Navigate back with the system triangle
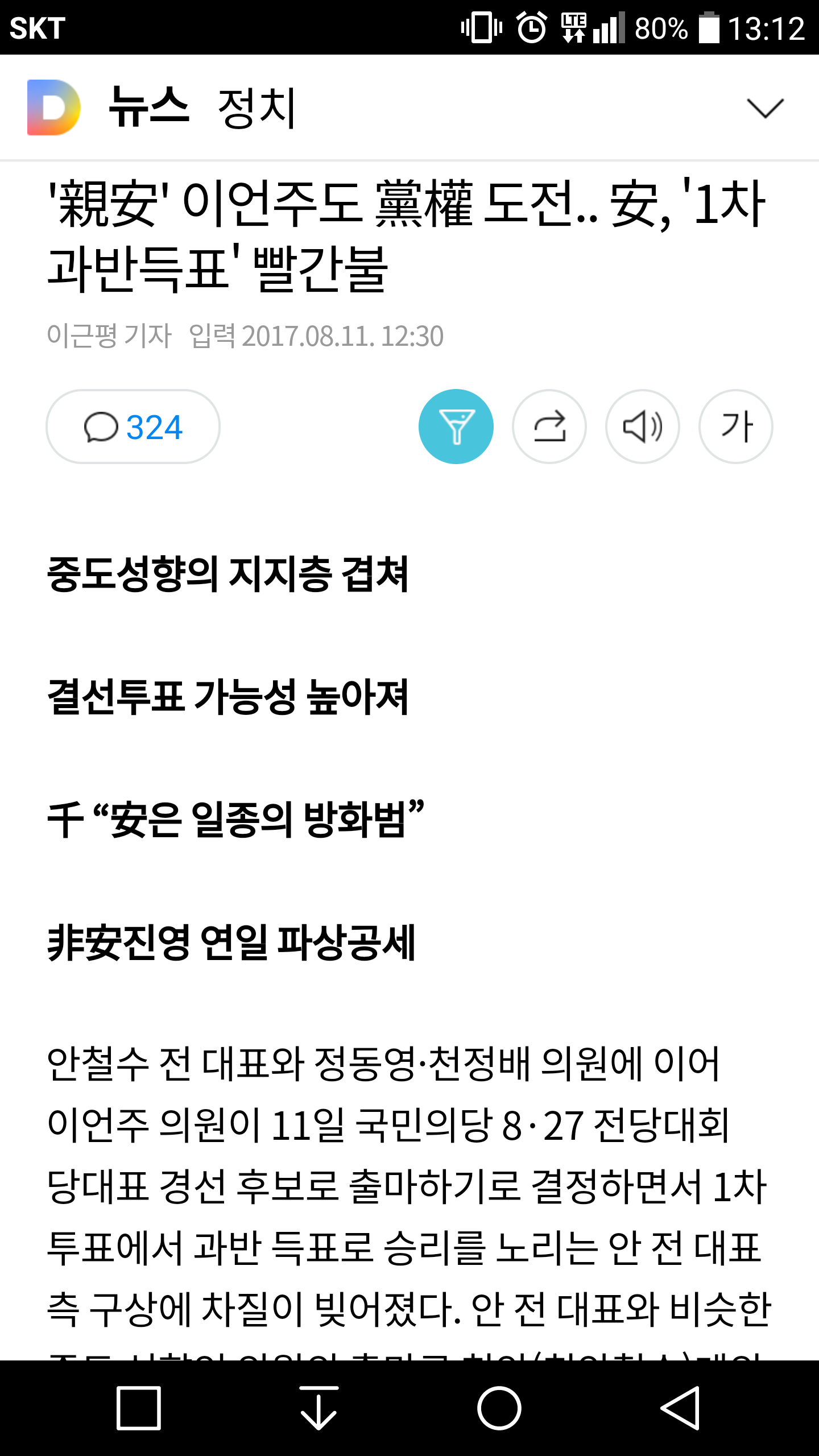The image size is (819, 1456). coord(680,1408)
